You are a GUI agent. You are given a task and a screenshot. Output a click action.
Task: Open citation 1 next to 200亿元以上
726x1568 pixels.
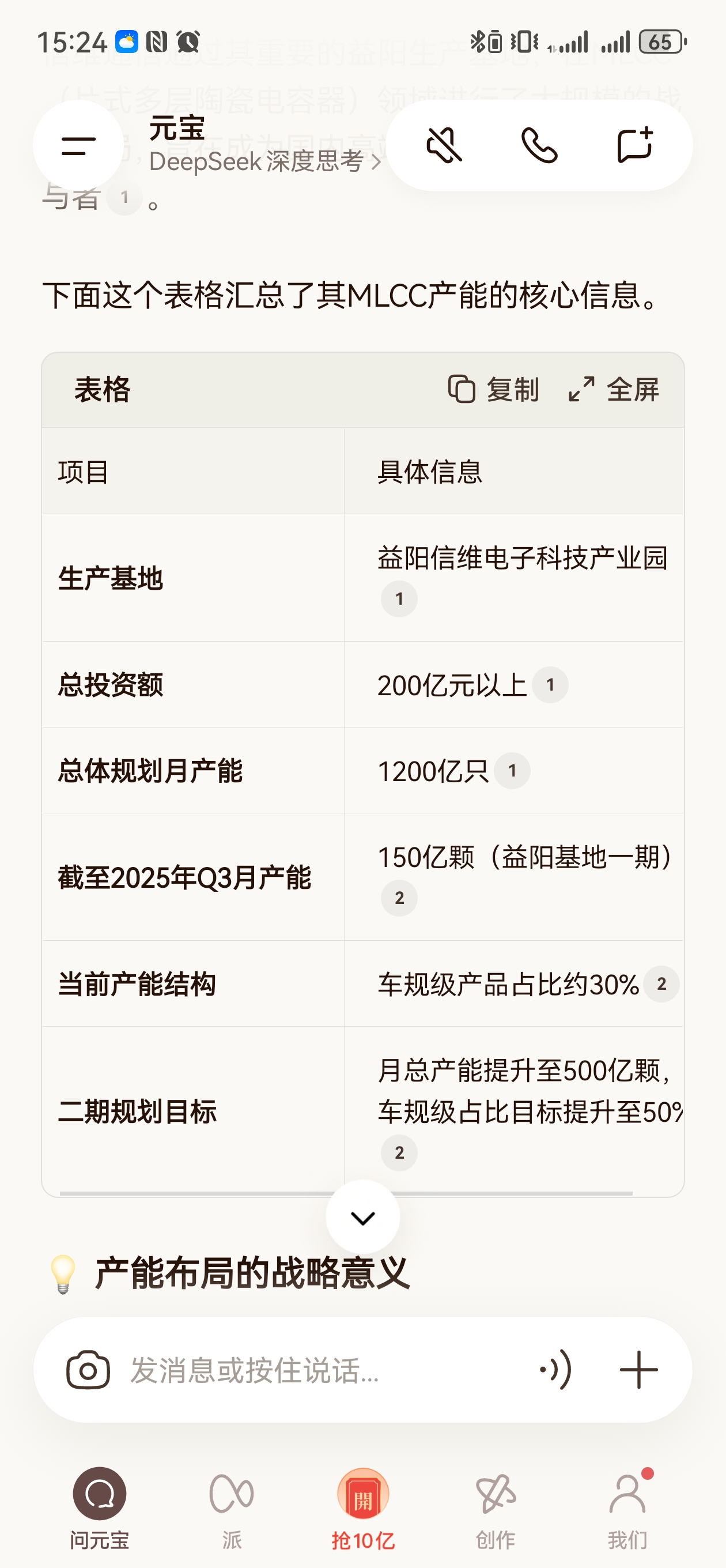550,685
